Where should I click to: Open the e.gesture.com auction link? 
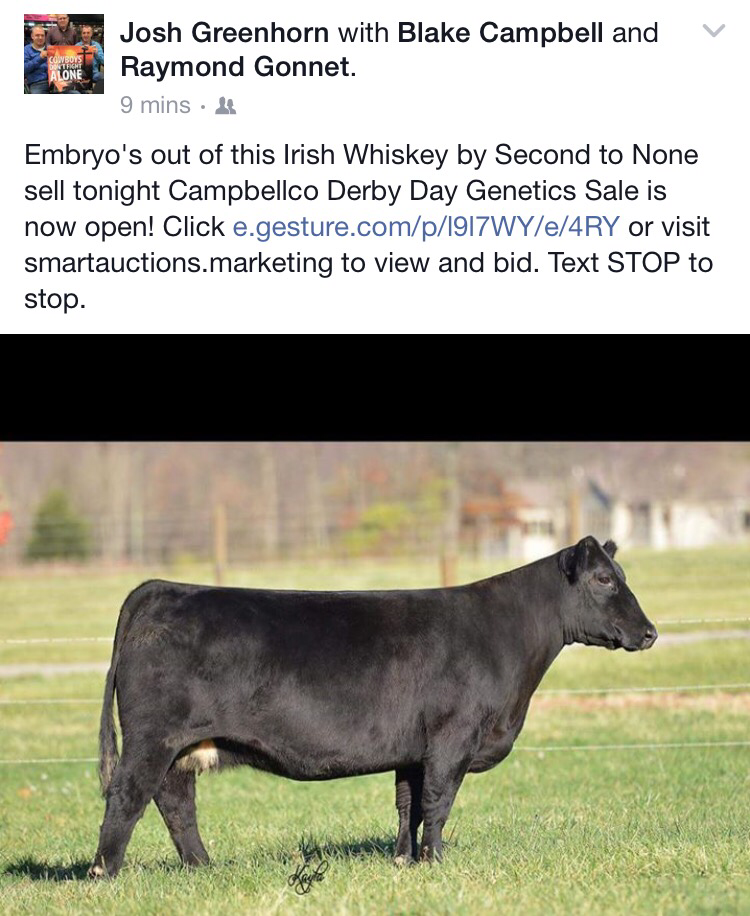[426, 227]
